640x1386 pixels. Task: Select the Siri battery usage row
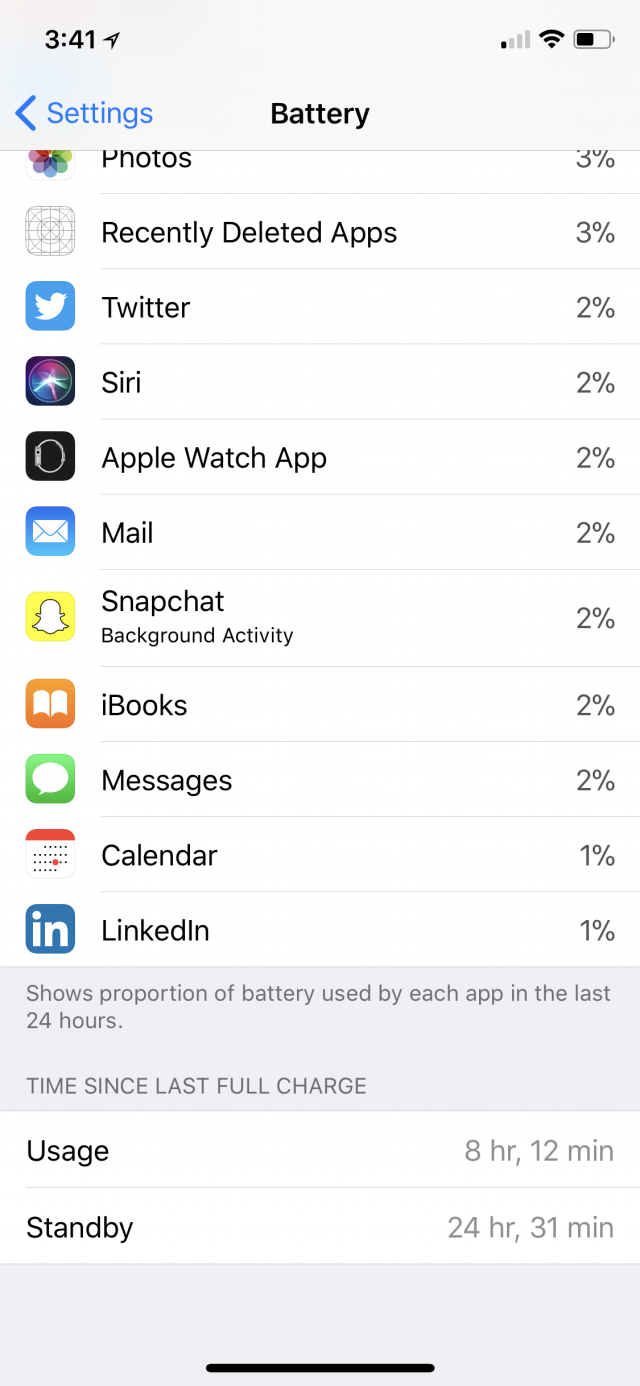coord(320,382)
